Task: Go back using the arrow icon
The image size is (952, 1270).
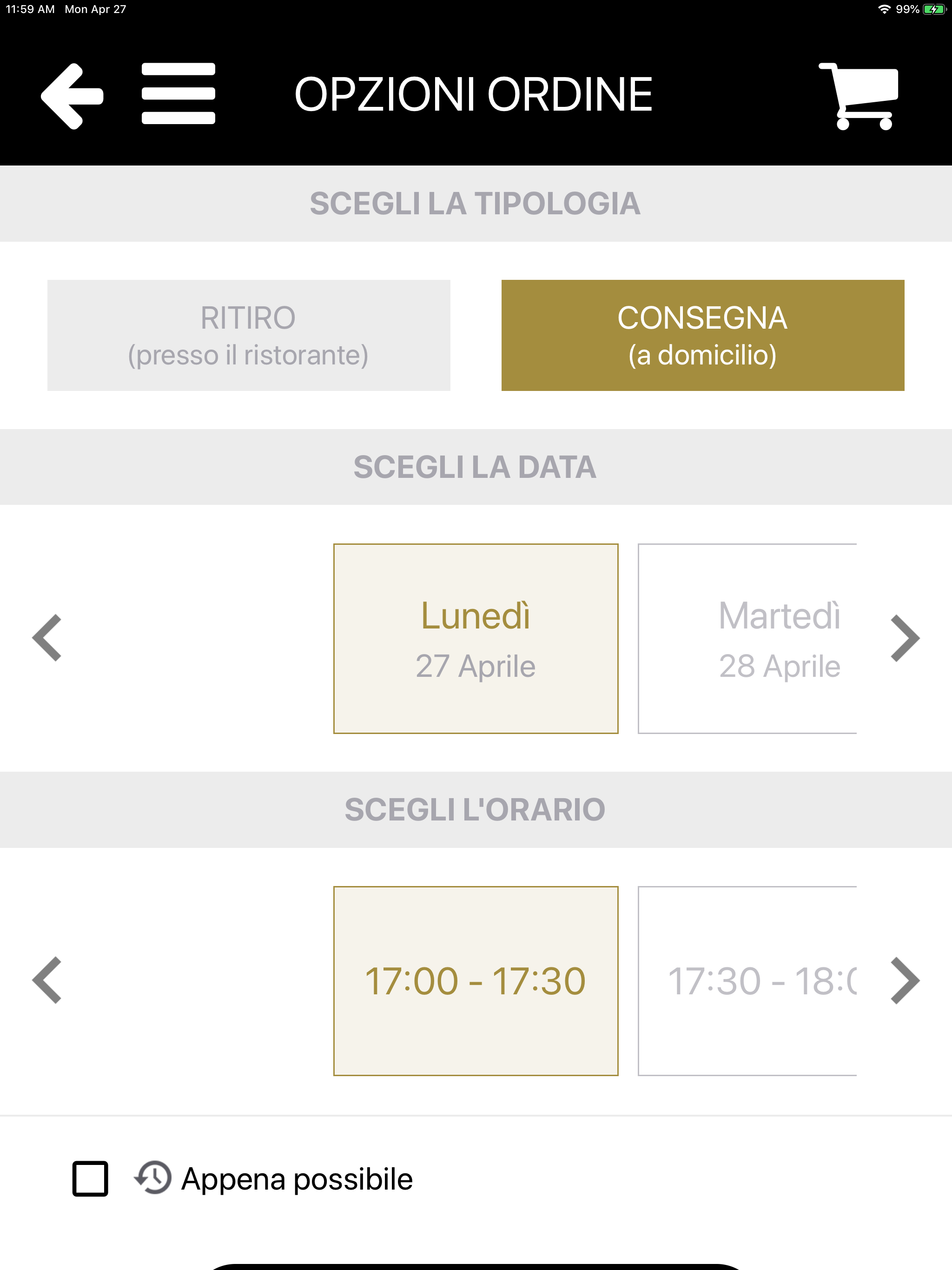Action: coord(72,96)
